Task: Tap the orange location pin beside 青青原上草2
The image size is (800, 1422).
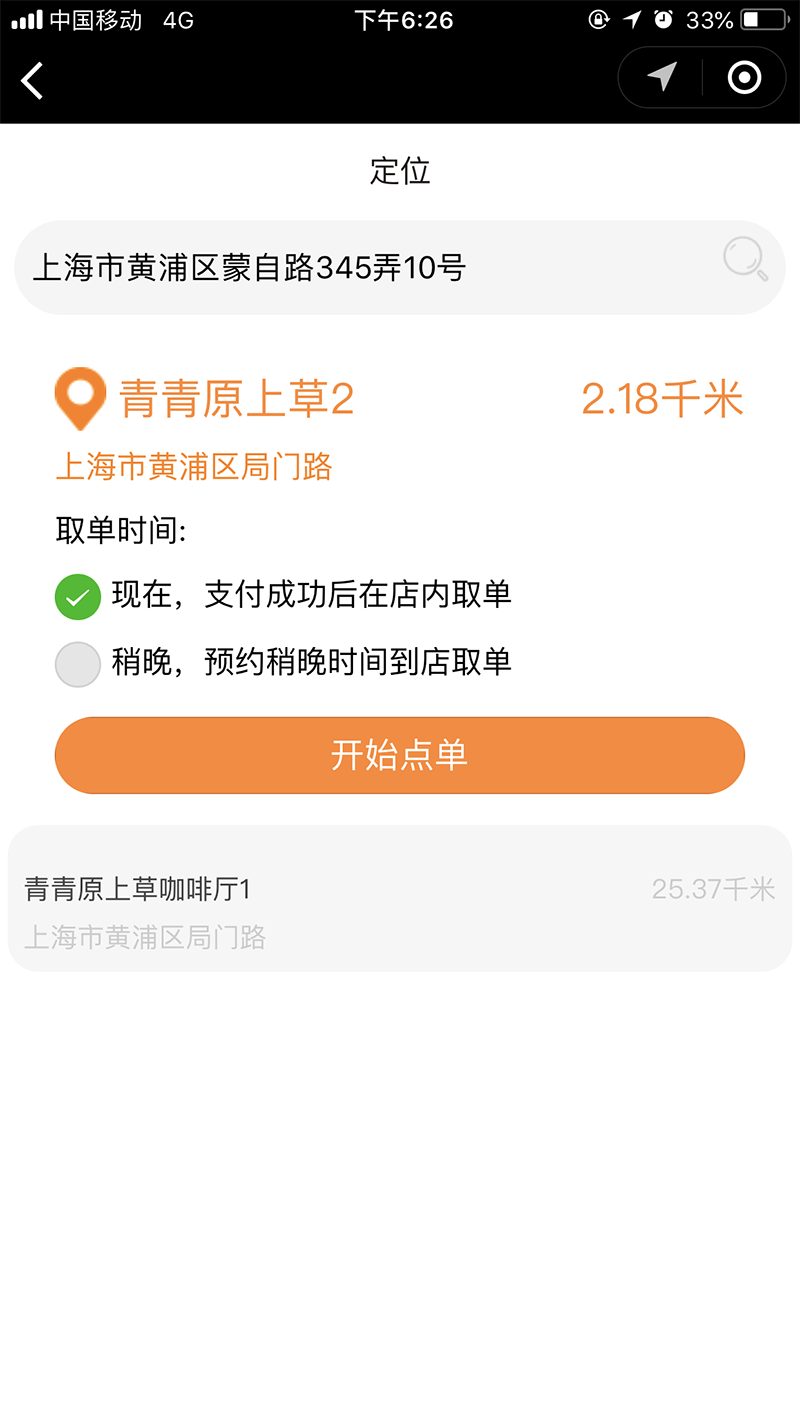Action: coord(80,398)
